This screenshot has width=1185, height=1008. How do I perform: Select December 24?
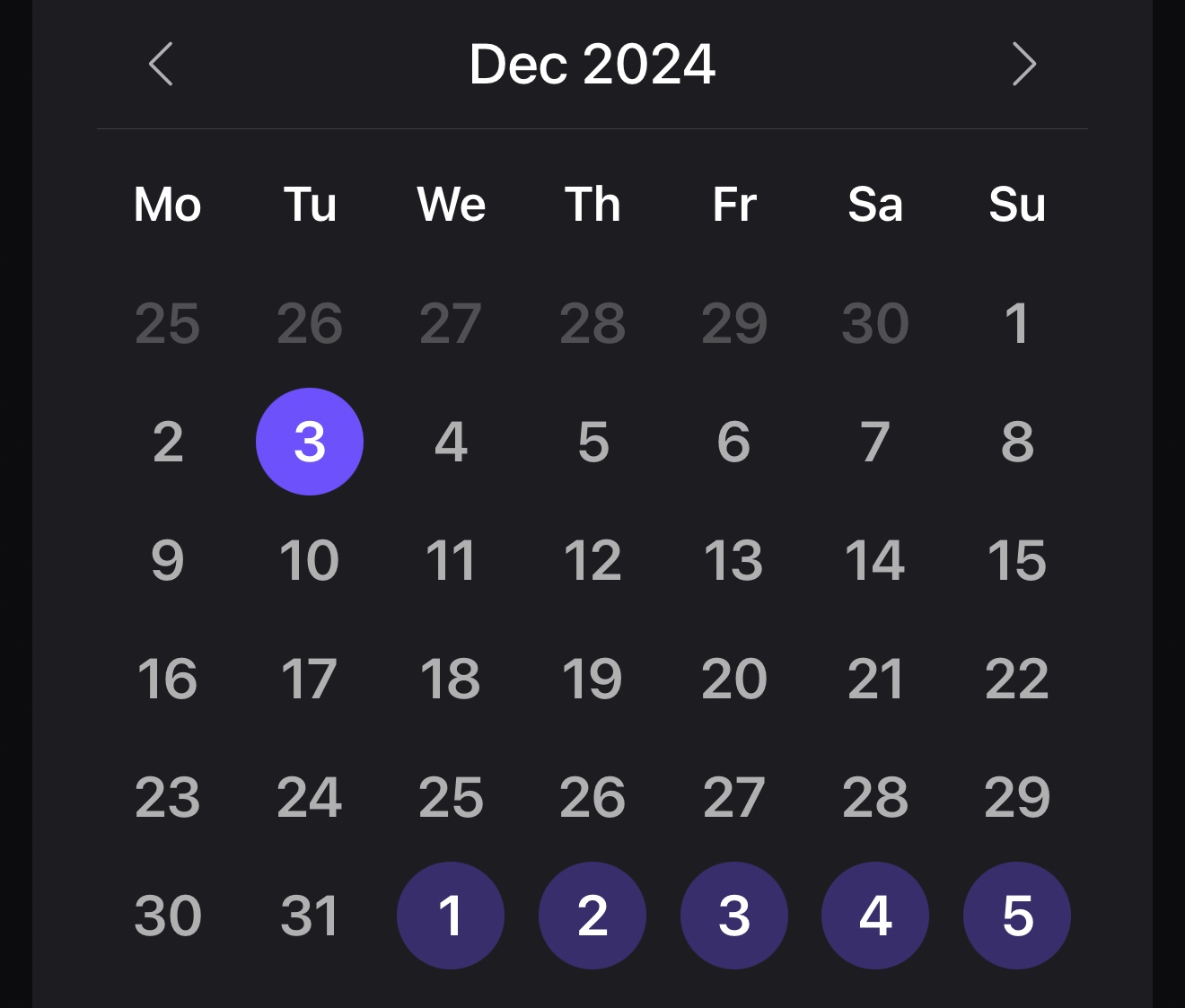310,797
